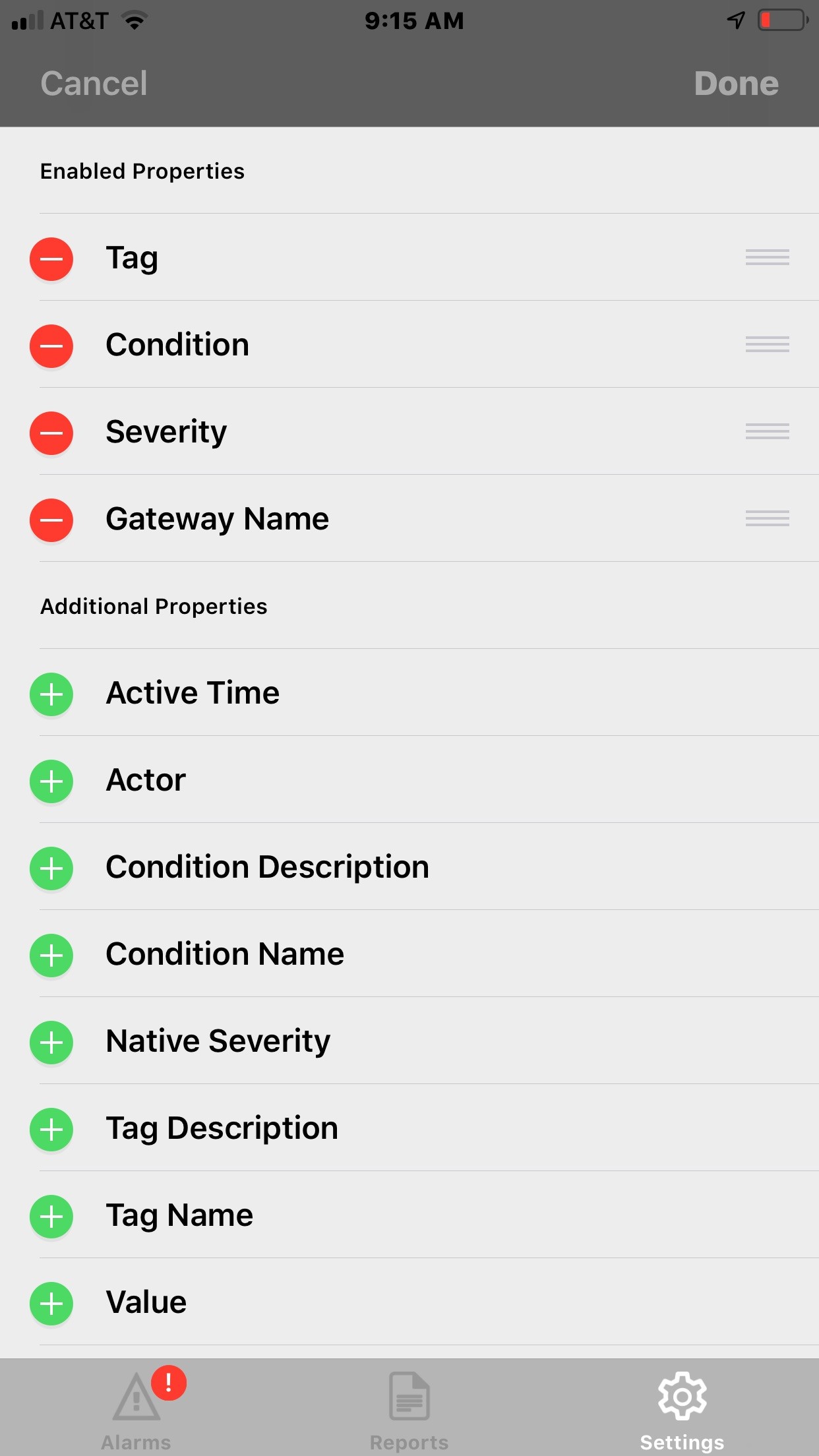819x1456 pixels.
Task: Add the Tag Name property
Action: 51,1216
